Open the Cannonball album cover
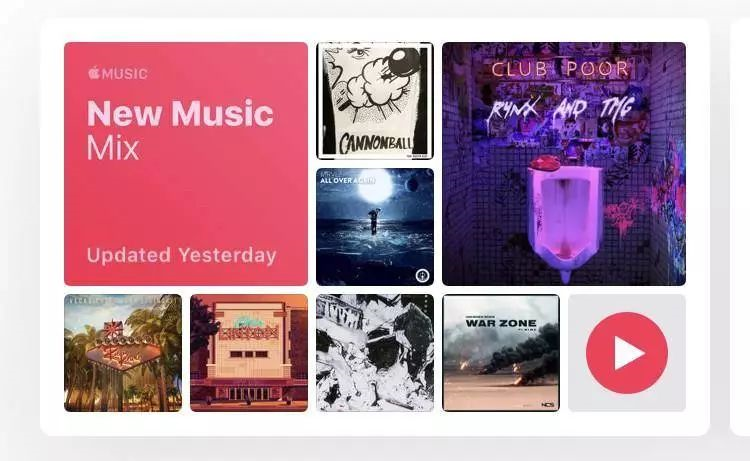 [375, 101]
